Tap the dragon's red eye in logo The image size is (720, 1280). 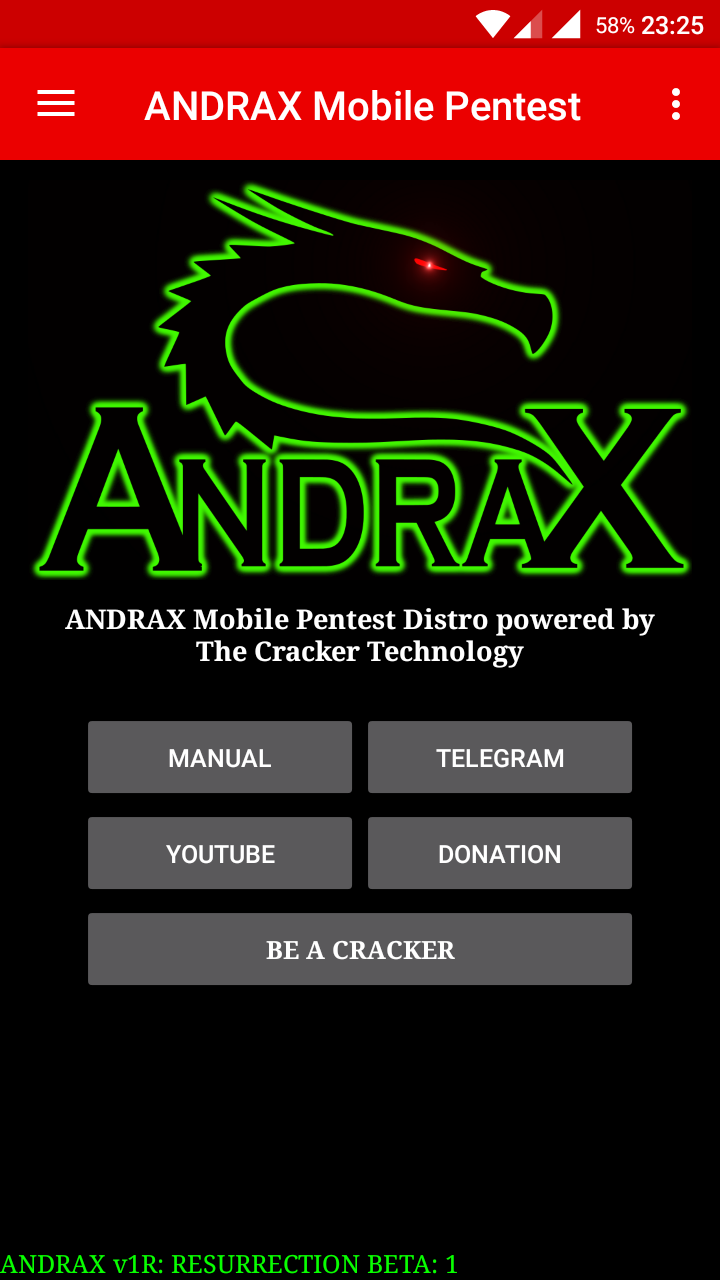pyautogui.click(x=430, y=262)
